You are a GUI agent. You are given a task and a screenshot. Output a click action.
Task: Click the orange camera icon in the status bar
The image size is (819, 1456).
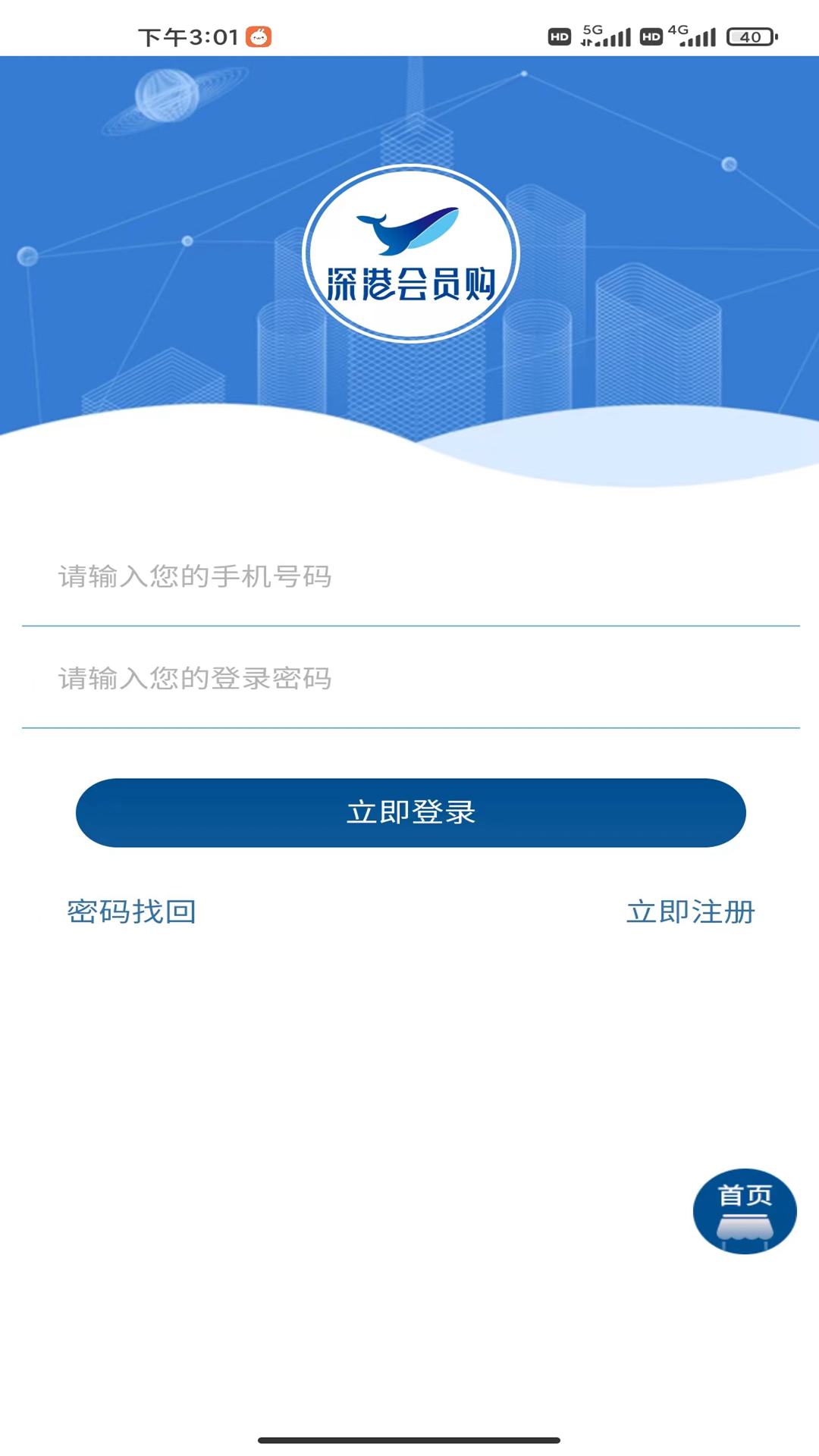pos(258,36)
